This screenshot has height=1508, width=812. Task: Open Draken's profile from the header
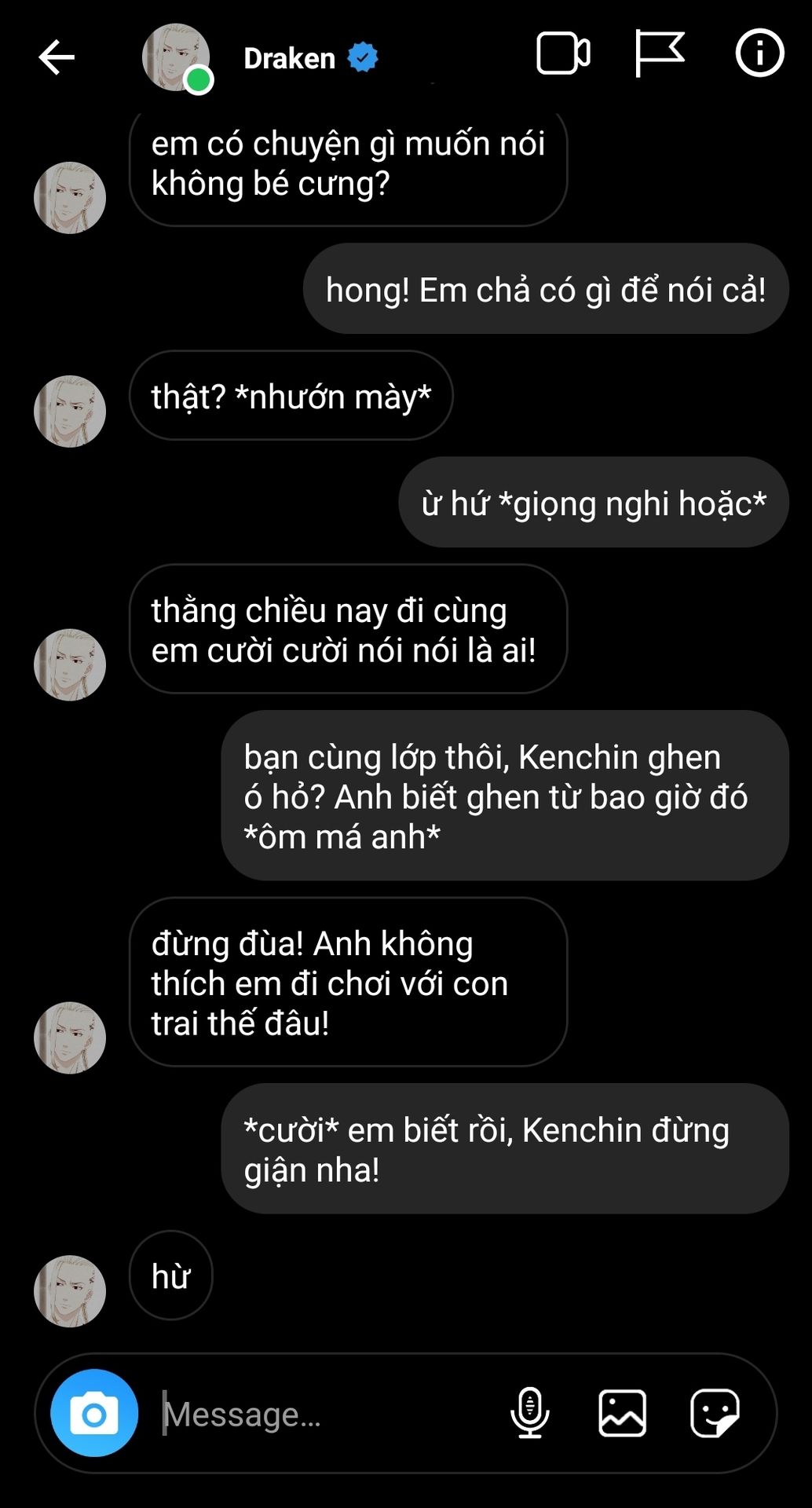(x=289, y=58)
